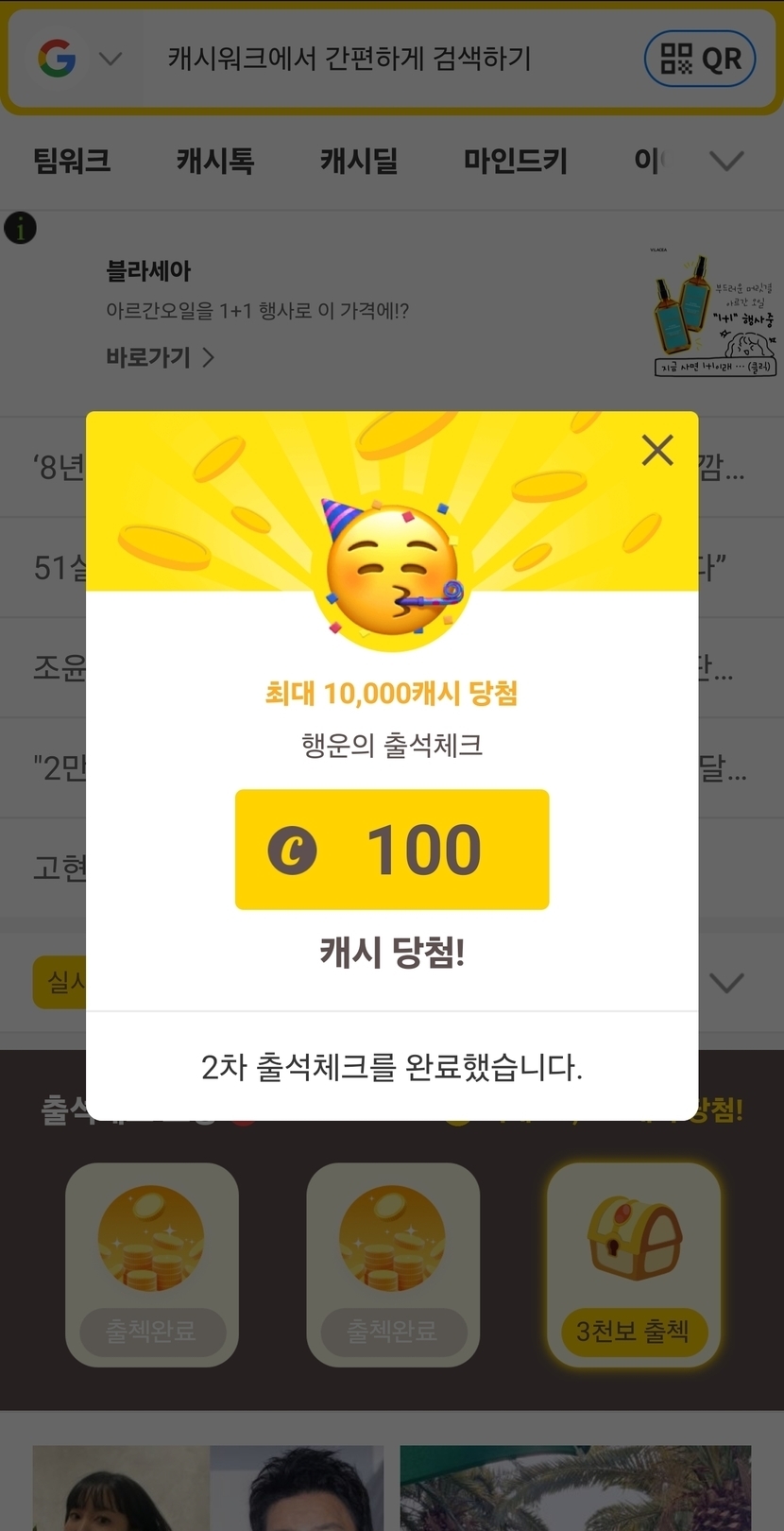Expand the Google search engine dropdown
This screenshot has width=784, height=1531.
111,59
